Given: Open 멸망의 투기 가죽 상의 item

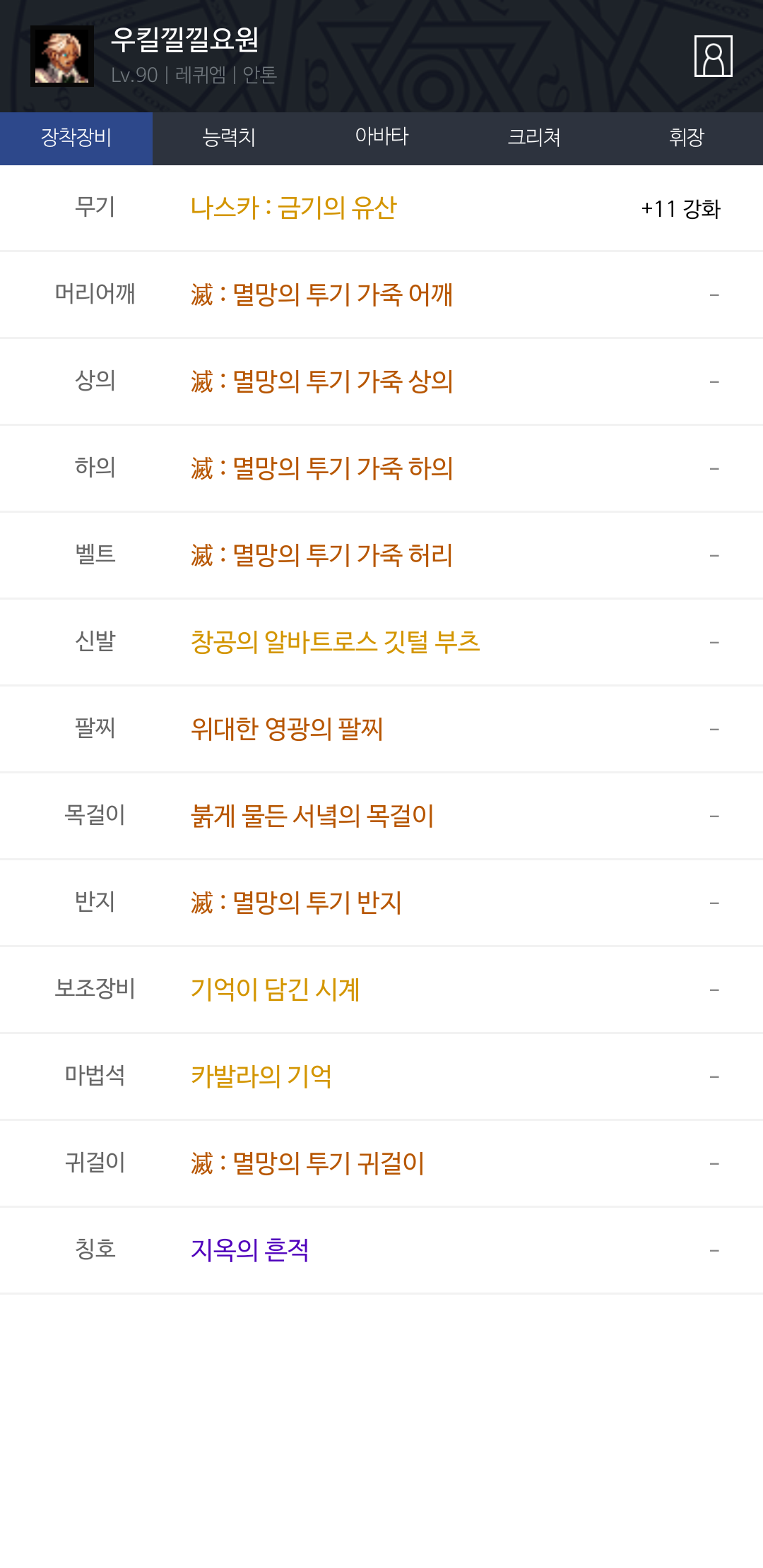Looking at the screenshot, I should (x=322, y=381).
